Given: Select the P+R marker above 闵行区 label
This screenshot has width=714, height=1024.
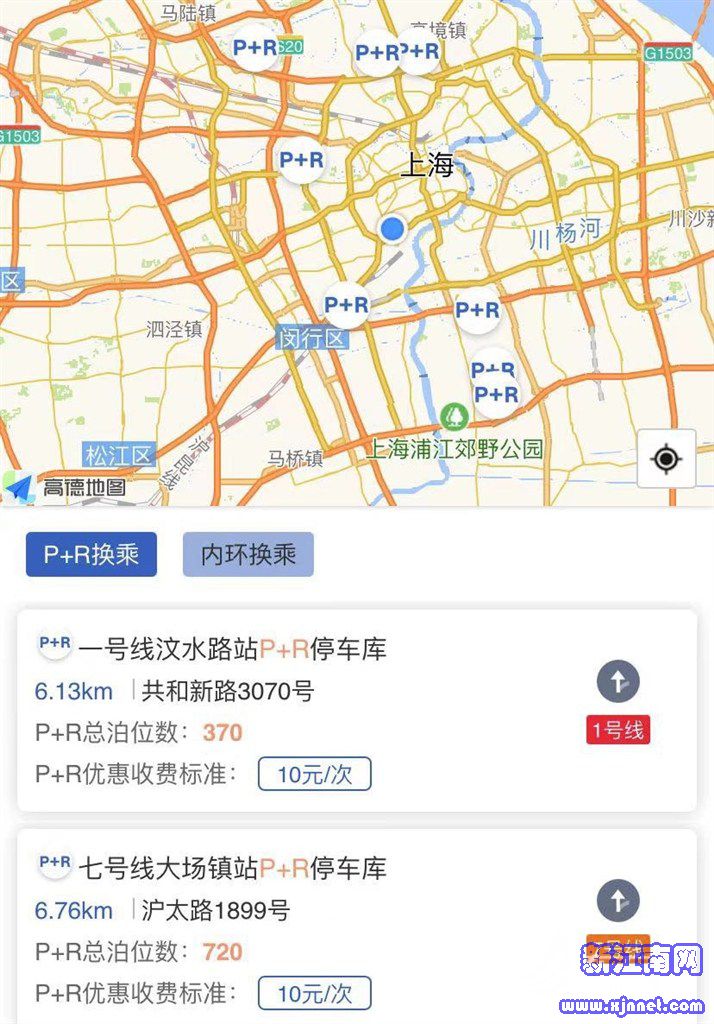Looking at the screenshot, I should (347, 304).
